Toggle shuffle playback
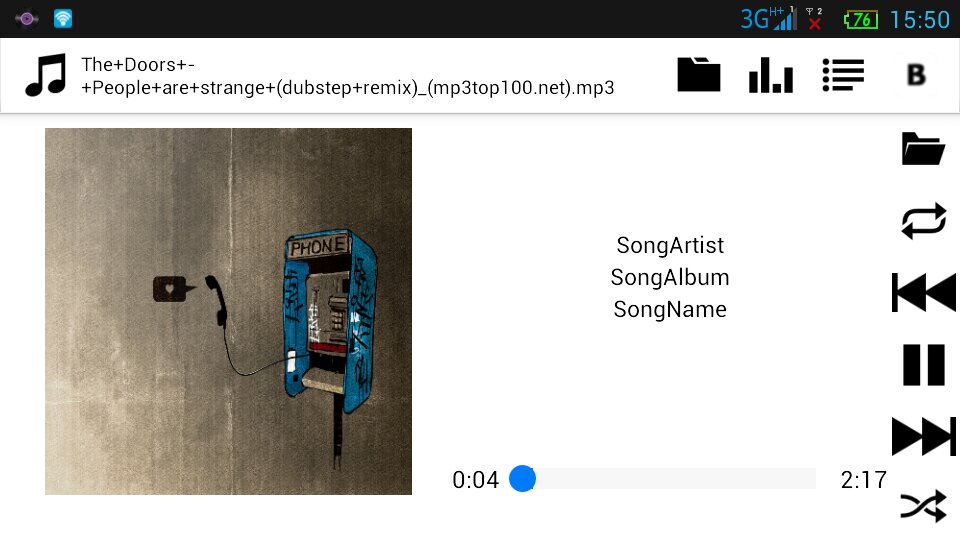The image size is (960, 540). pos(923,506)
